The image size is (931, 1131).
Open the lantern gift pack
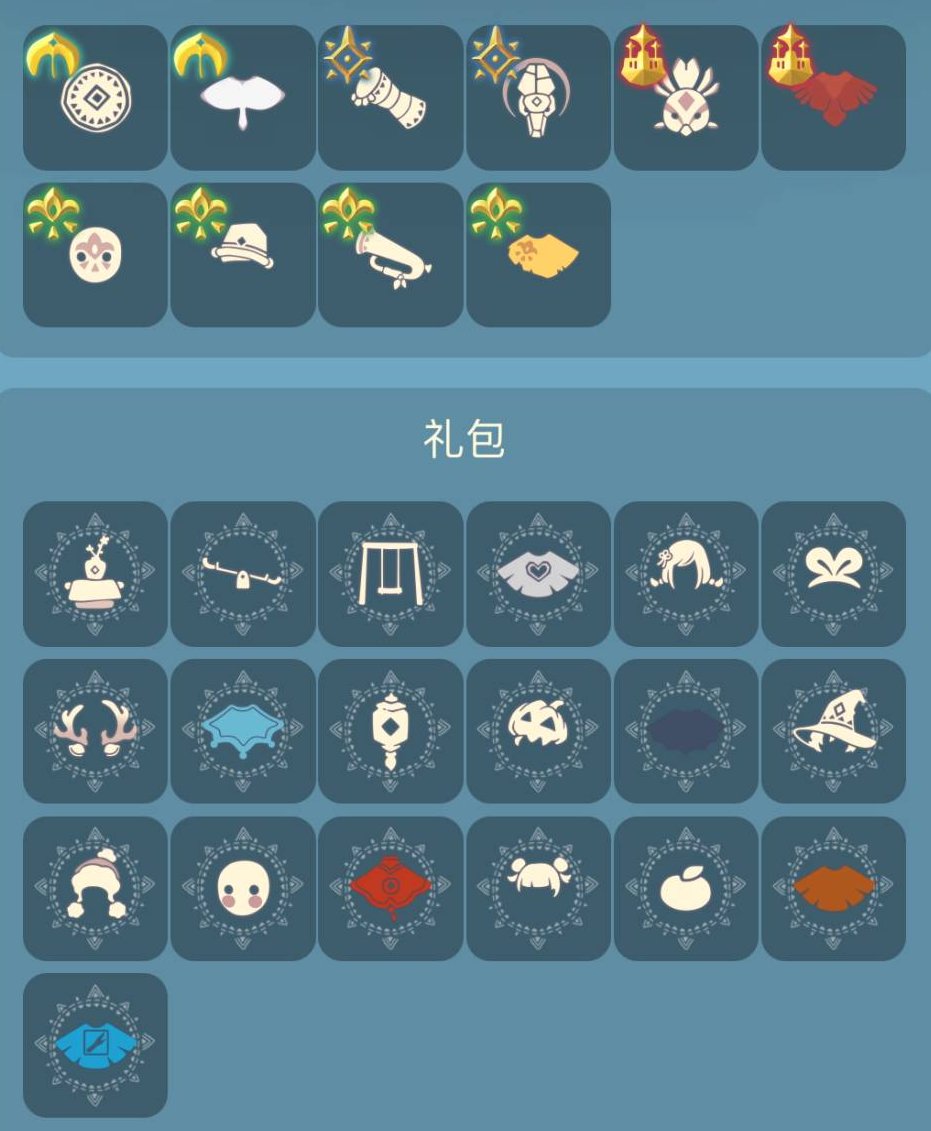[x=390, y=732]
